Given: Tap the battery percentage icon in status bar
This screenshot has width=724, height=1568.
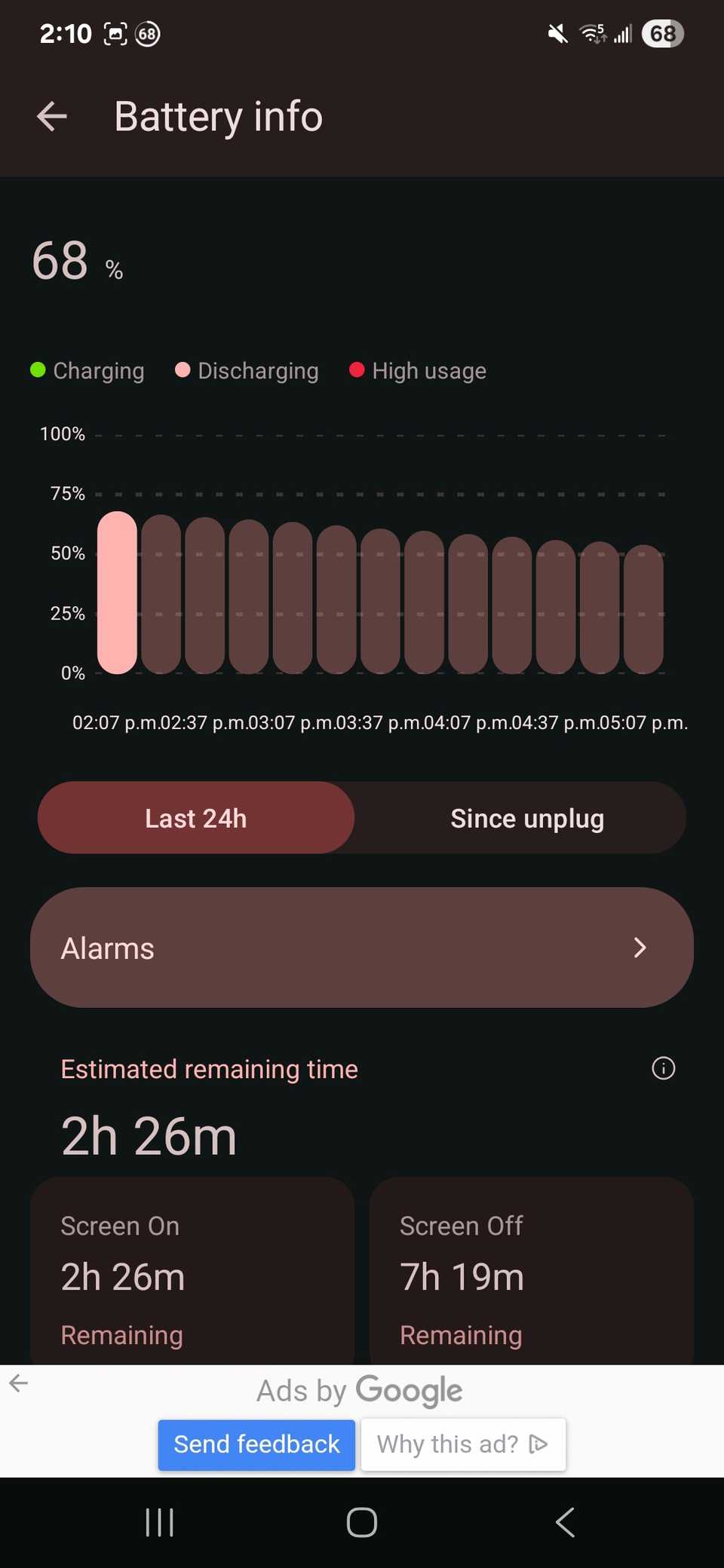Looking at the screenshot, I should click(662, 33).
